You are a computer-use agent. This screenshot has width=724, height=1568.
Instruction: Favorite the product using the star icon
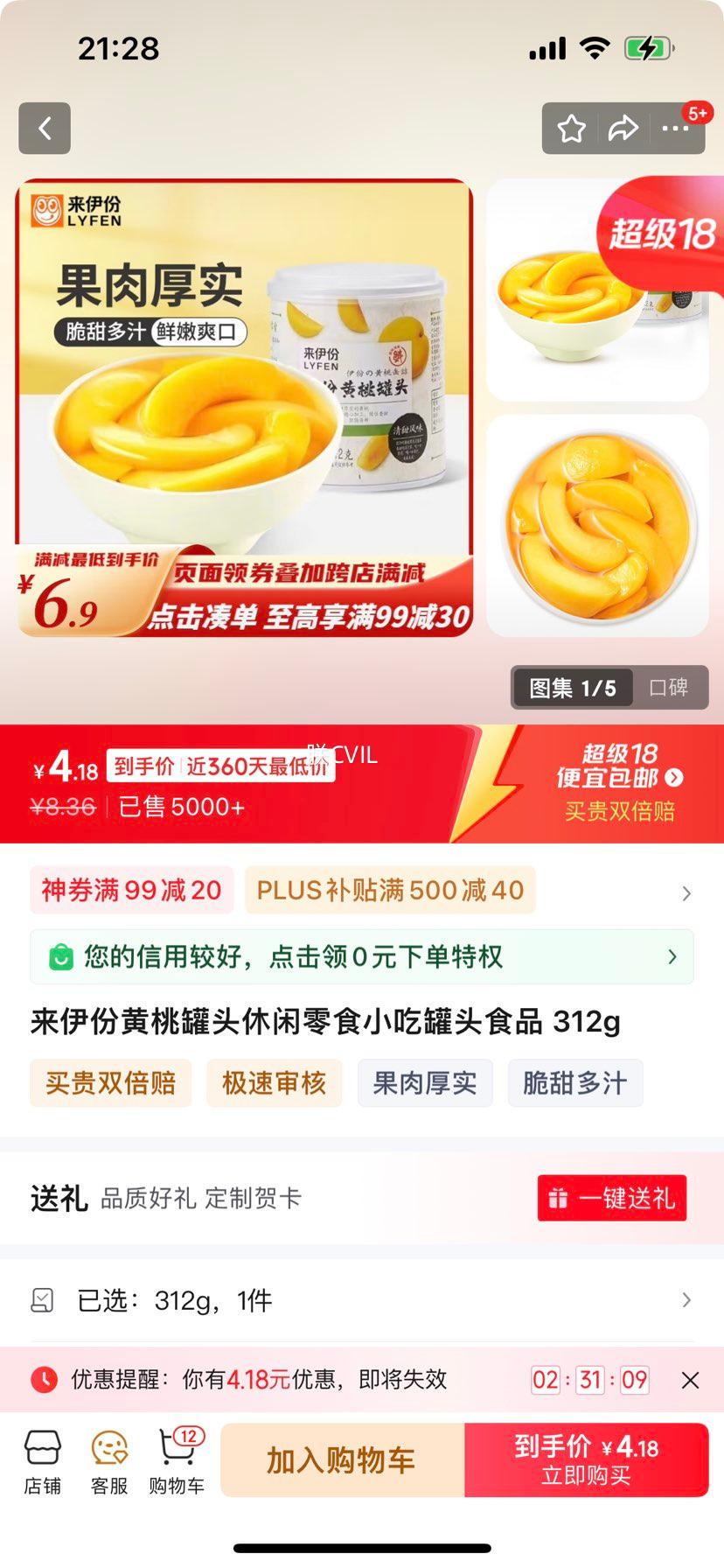click(x=571, y=128)
